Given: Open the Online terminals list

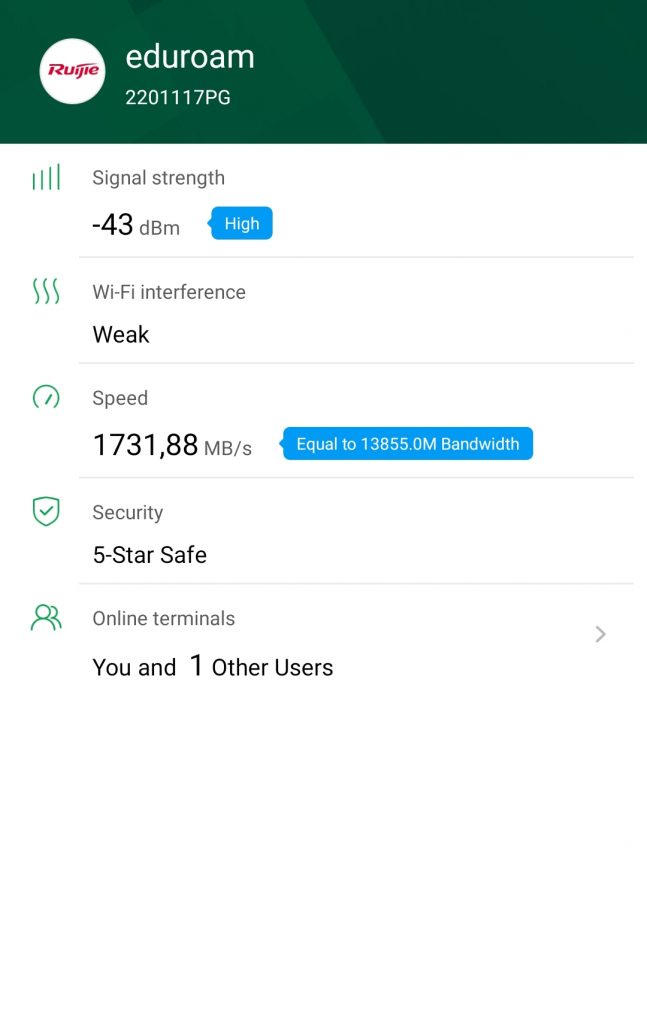Looking at the screenshot, I should point(600,634).
